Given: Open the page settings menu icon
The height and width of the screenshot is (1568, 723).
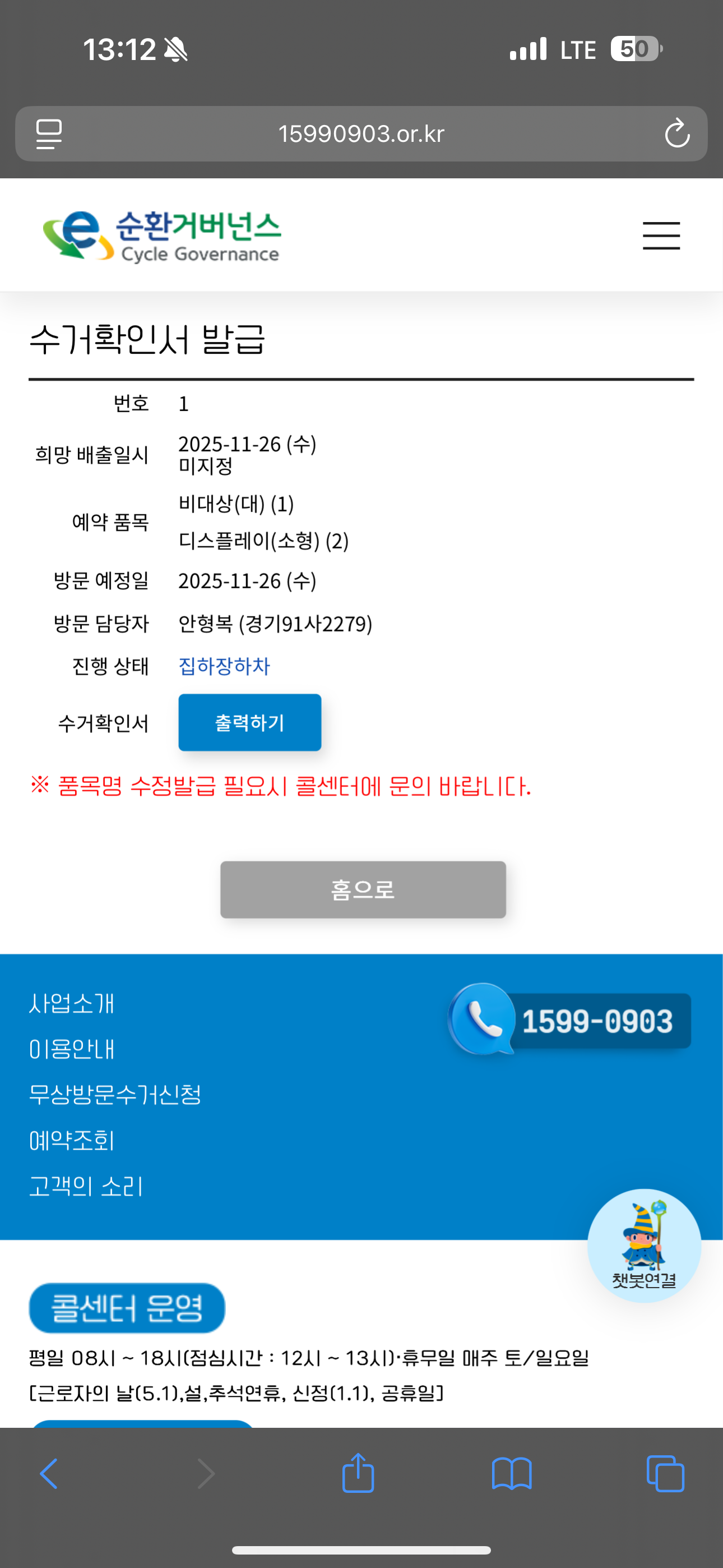Looking at the screenshot, I should tap(49, 134).
